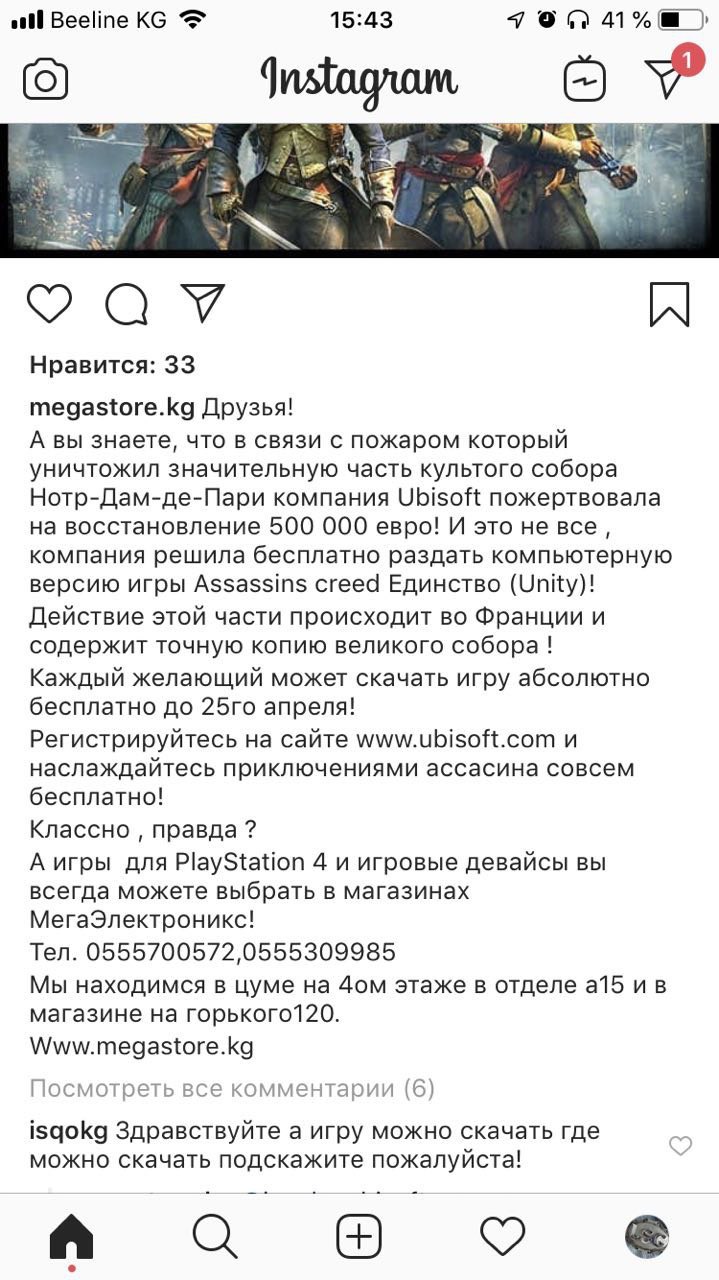The image size is (719, 1280).
Task: Open the camera from top bar
Action: (x=45, y=80)
